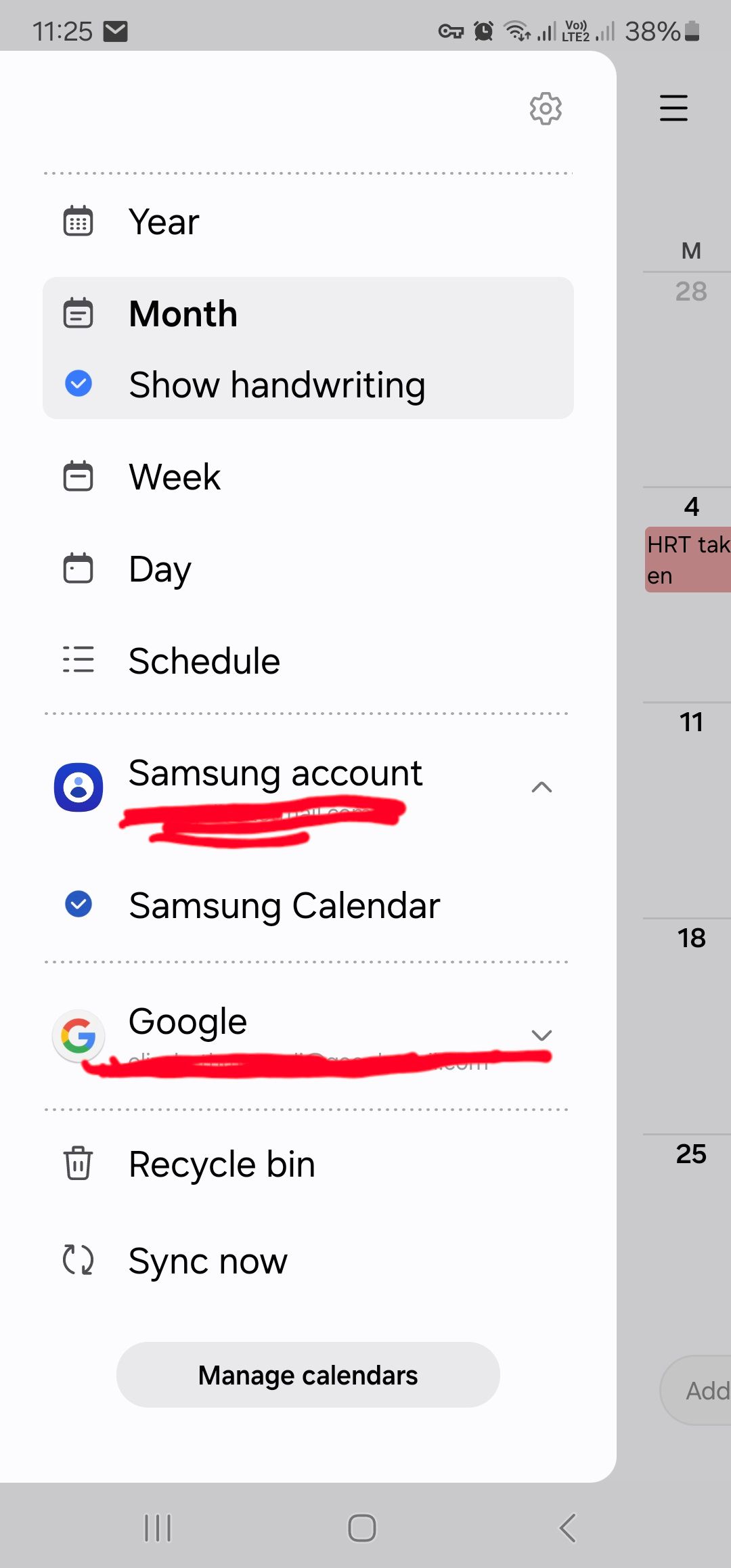The image size is (731, 1568).
Task: Tap Sync now
Action: [208, 1261]
